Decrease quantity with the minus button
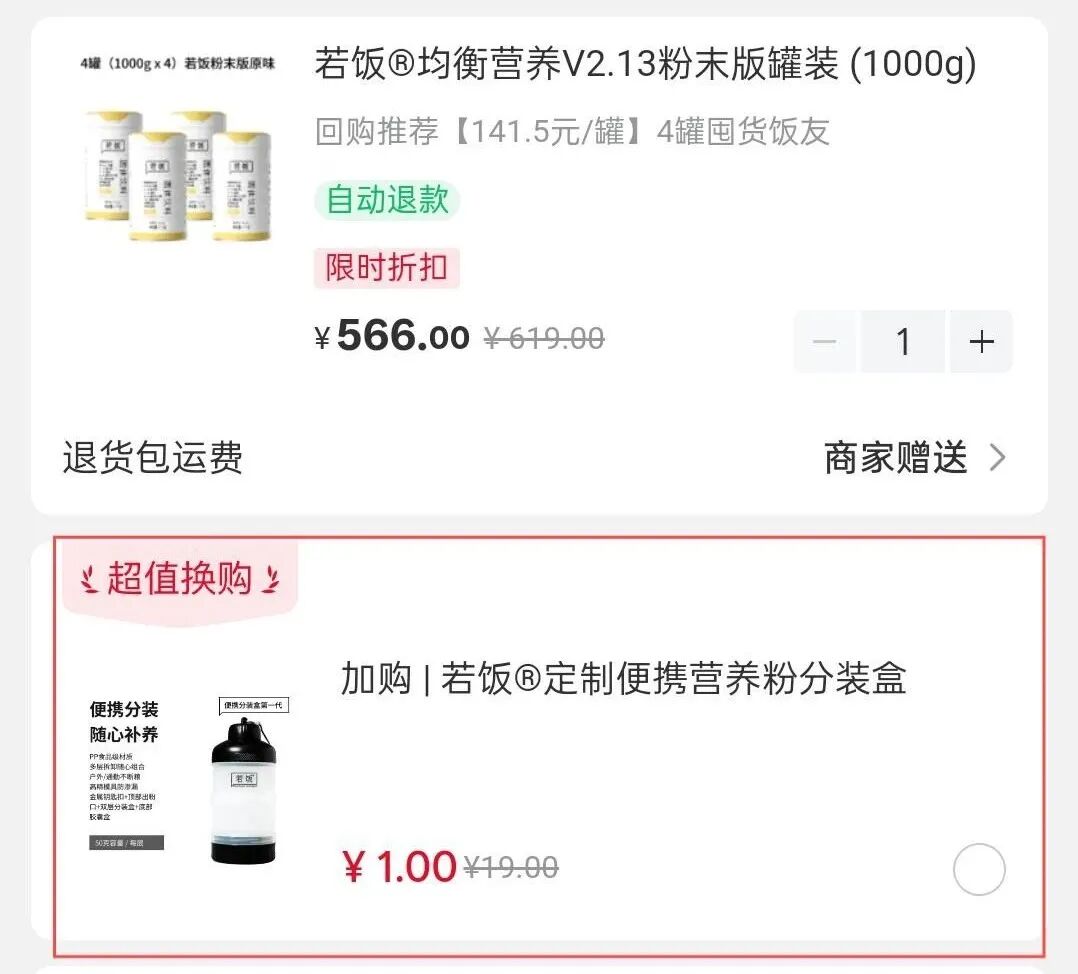The image size is (1078, 974). coord(825,342)
